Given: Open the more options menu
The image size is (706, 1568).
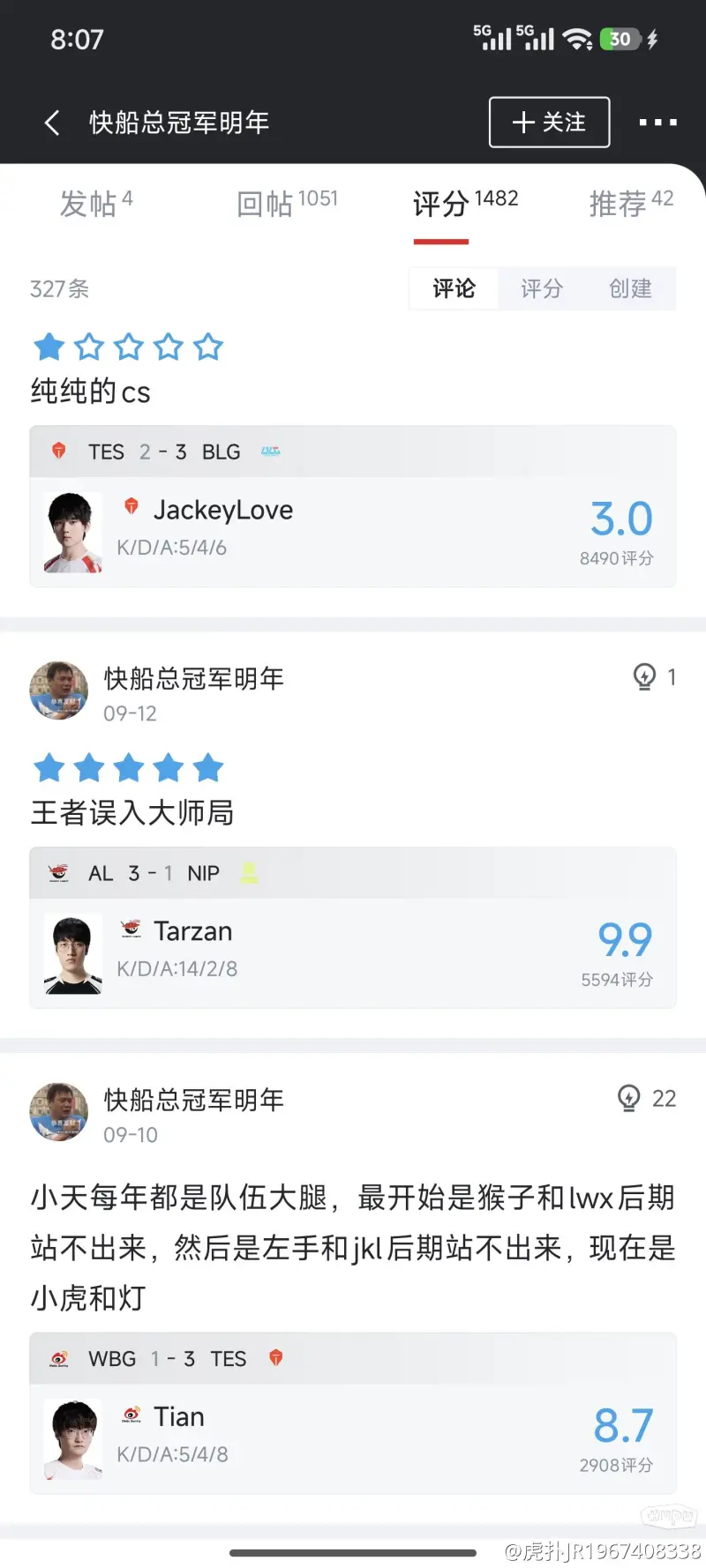Looking at the screenshot, I should click(x=658, y=123).
